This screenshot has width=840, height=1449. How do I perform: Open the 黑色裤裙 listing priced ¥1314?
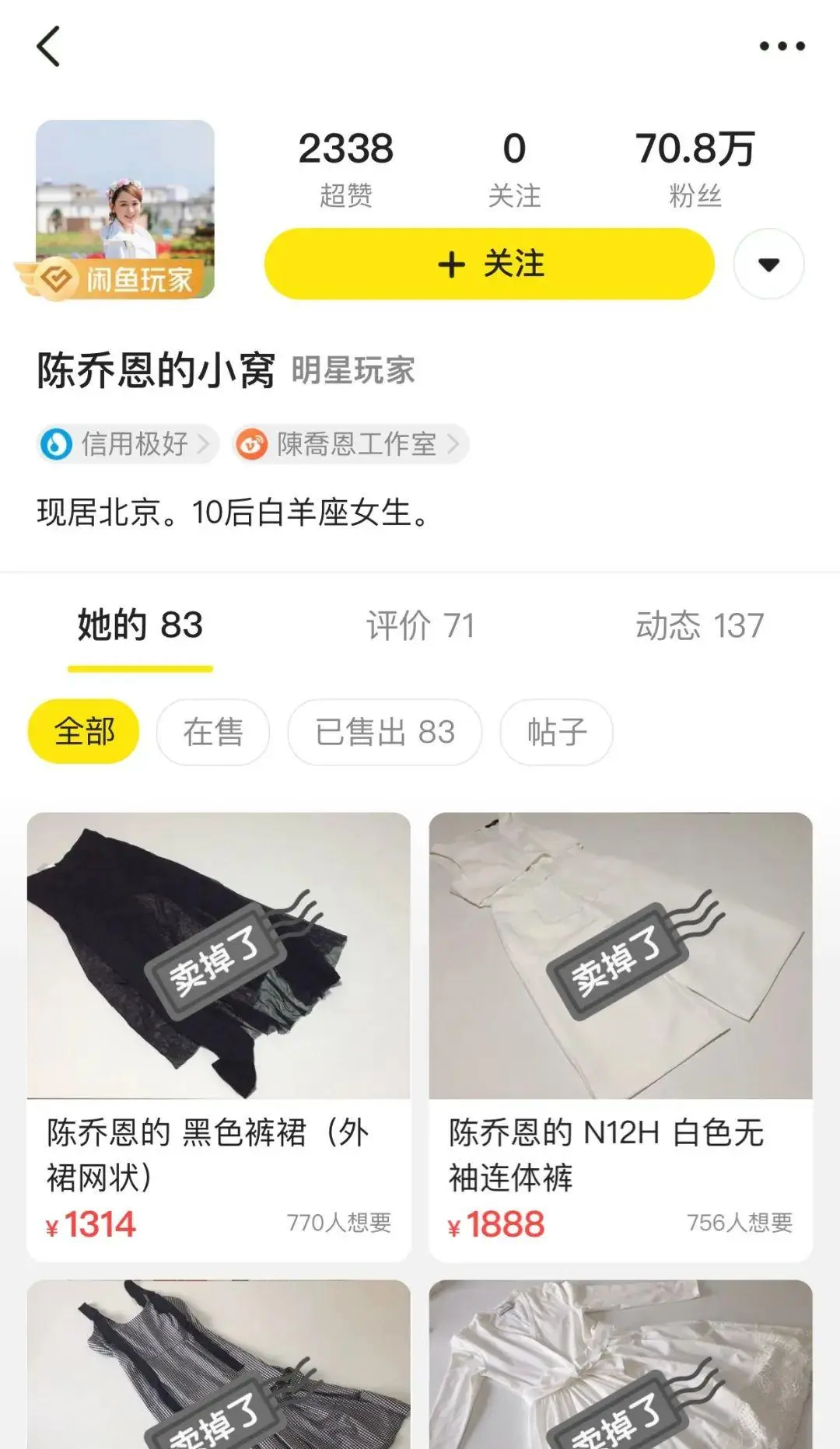pyautogui.click(x=219, y=1034)
